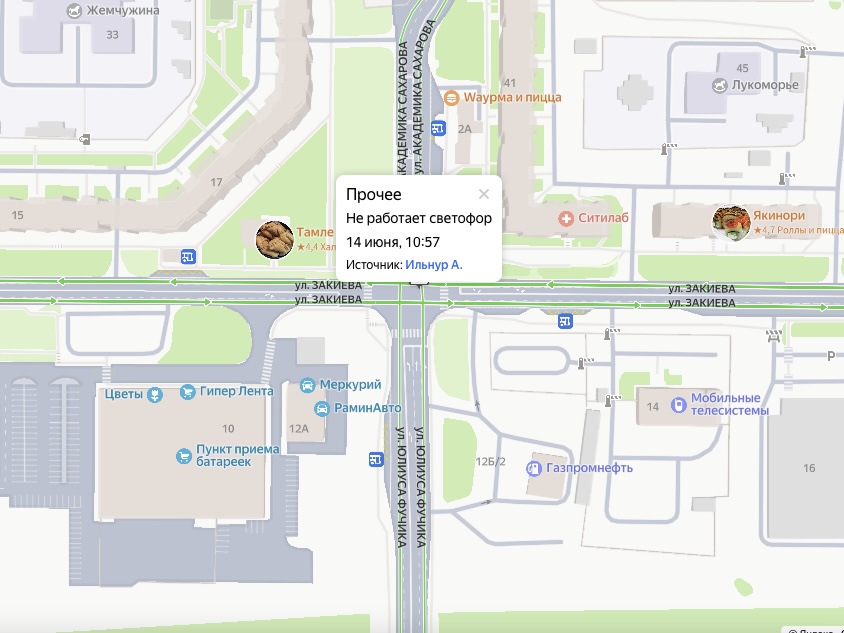Tap the Меркурий car service marker
The width and height of the screenshot is (844, 633).
pos(308,385)
